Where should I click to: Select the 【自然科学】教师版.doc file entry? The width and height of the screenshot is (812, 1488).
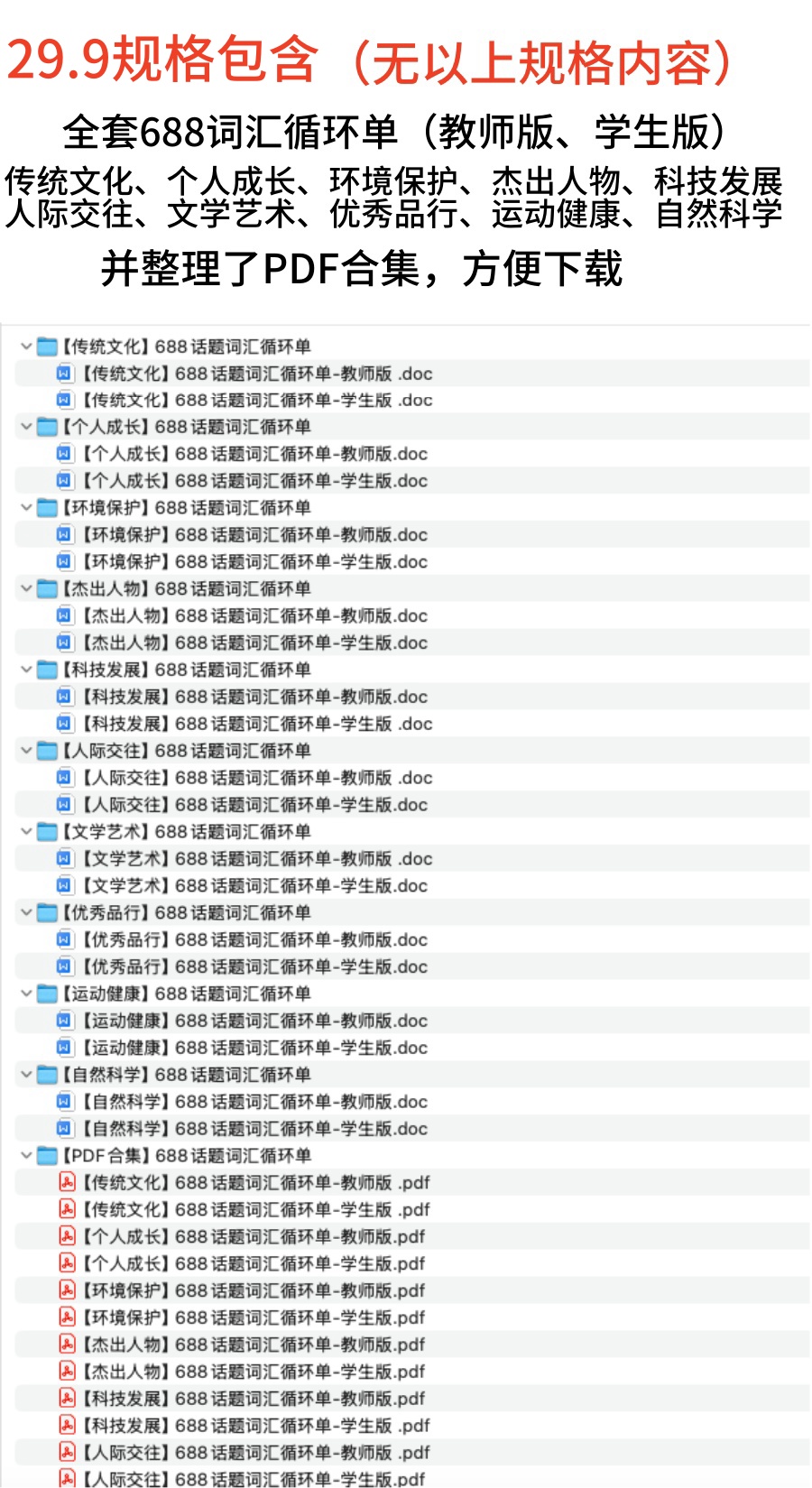point(253,1101)
